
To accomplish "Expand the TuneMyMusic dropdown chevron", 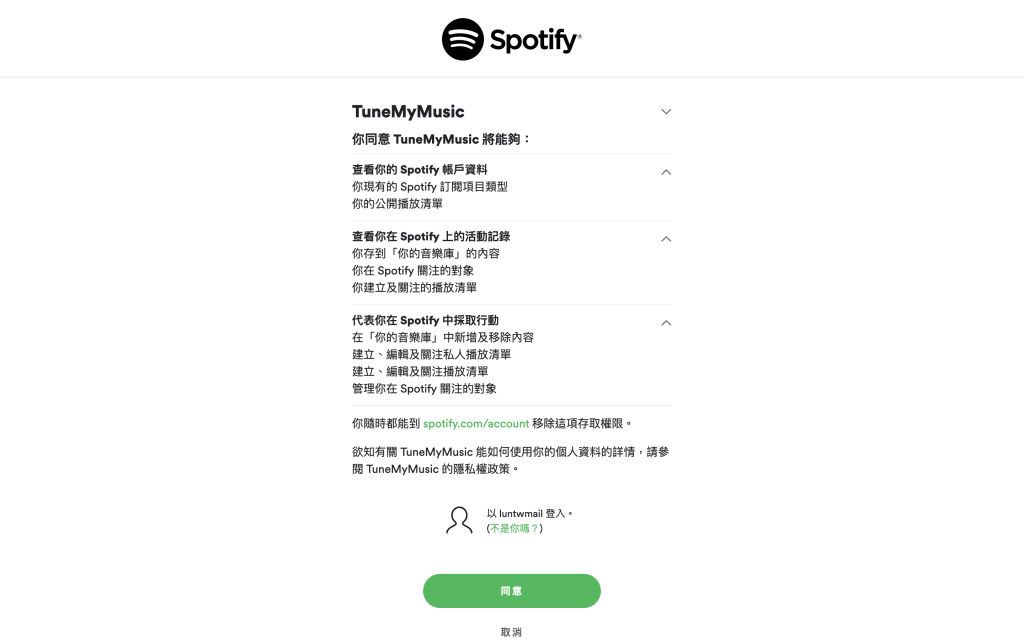I will 665,112.
